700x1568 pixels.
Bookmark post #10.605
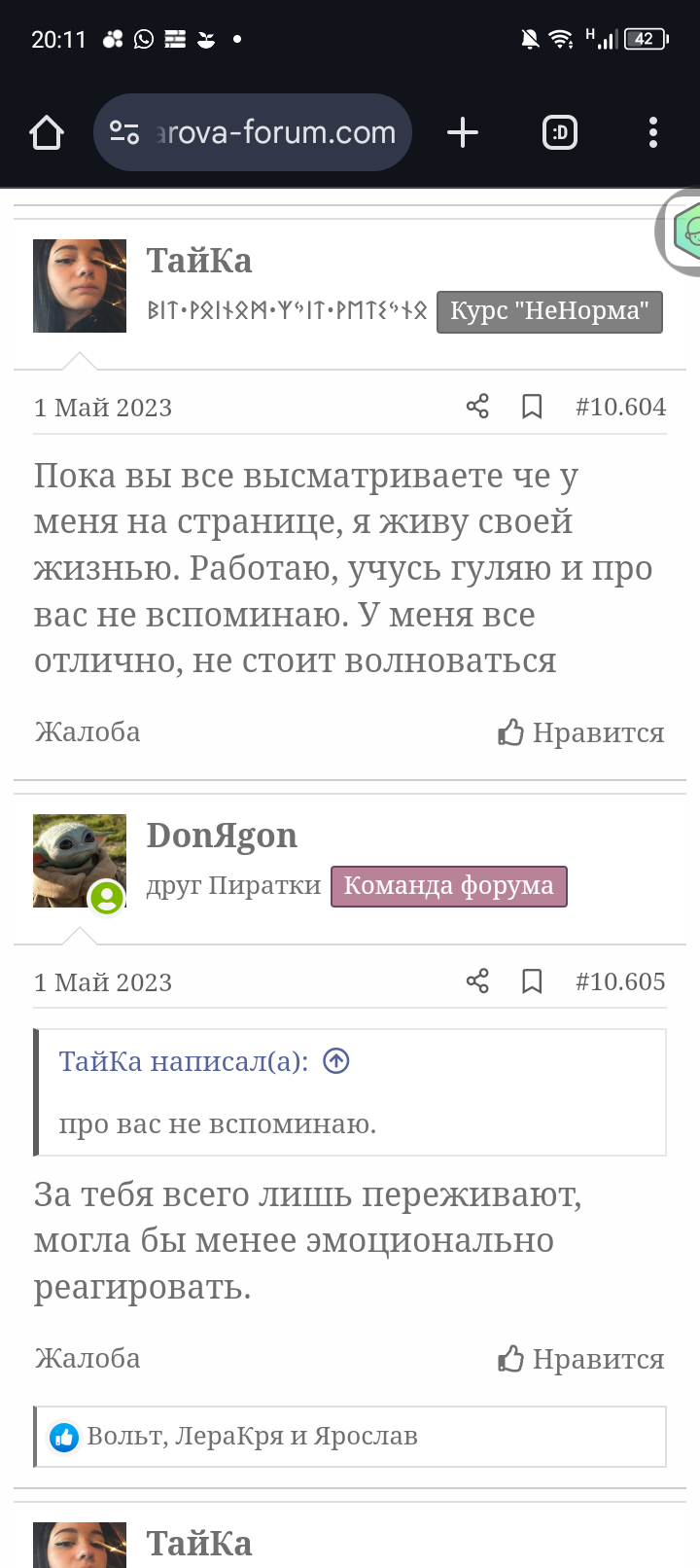pyautogui.click(x=532, y=980)
